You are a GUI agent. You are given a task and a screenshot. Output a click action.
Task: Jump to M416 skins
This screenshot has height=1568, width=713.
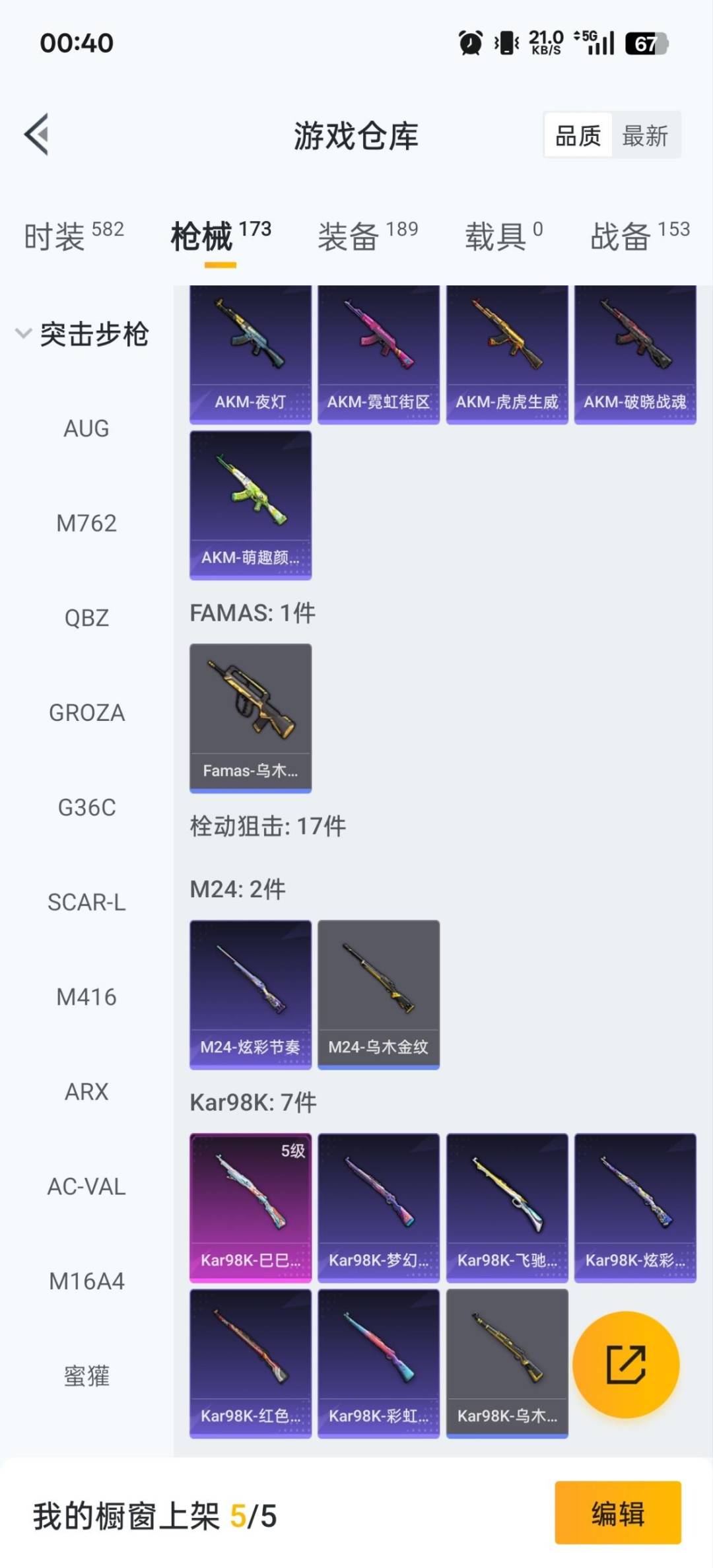pos(86,997)
